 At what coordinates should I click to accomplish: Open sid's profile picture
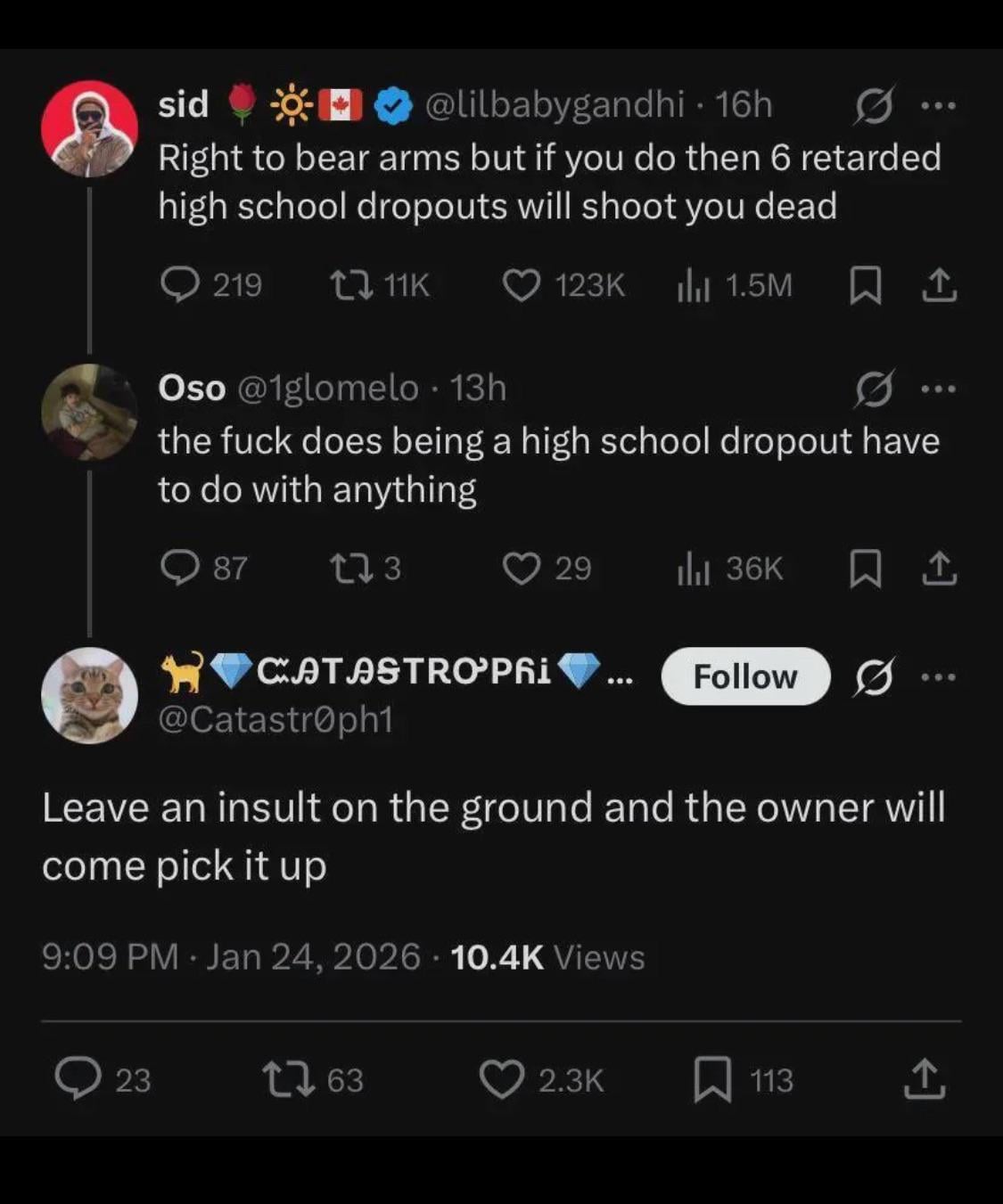tap(89, 129)
